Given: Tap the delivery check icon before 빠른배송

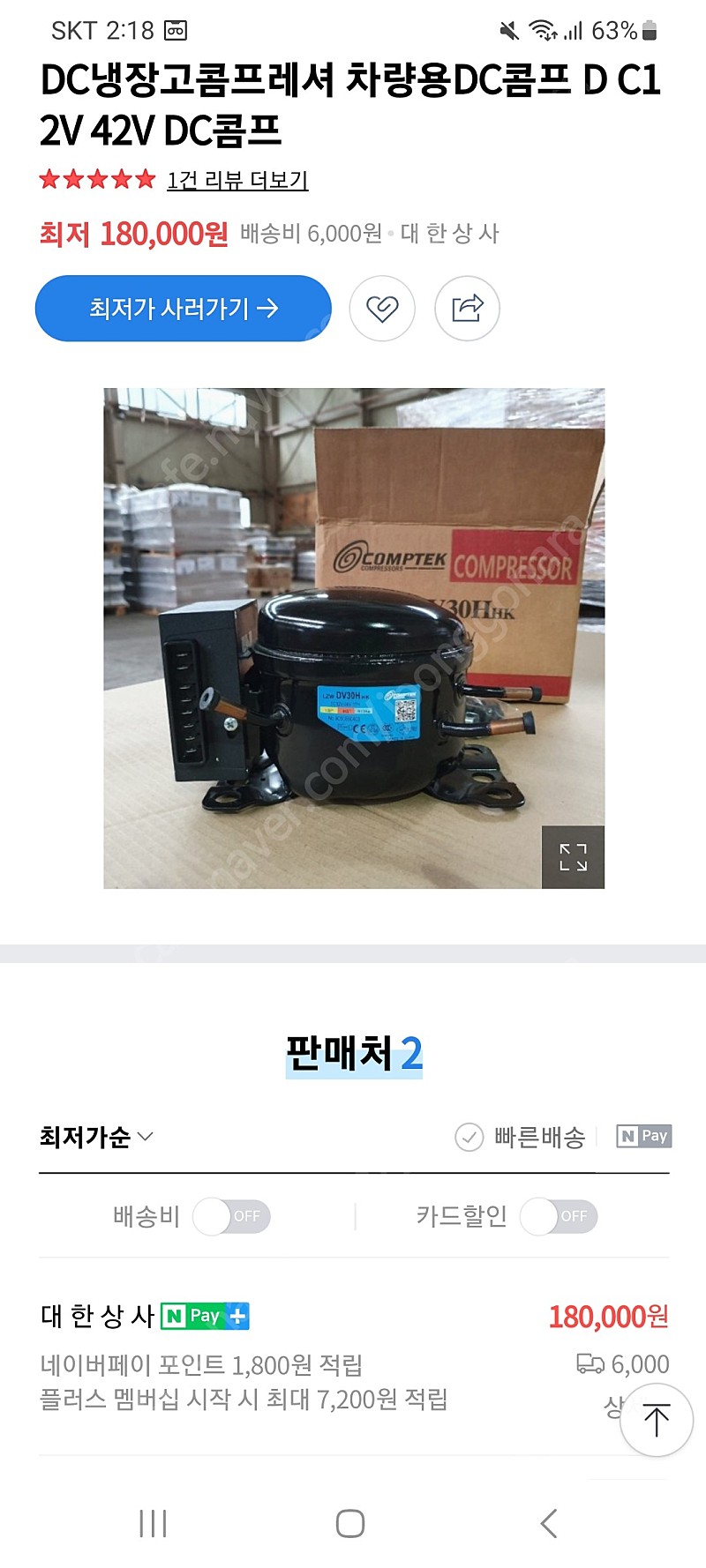Looking at the screenshot, I should pyautogui.click(x=468, y=1136).
